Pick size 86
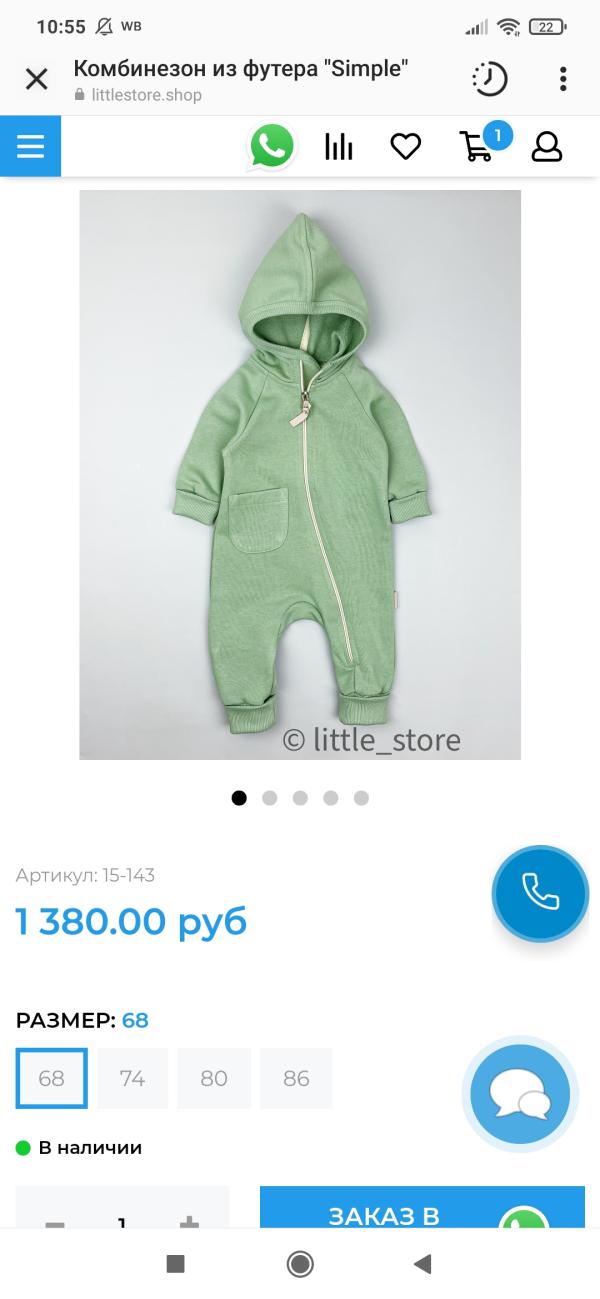 tap(296, 1078)
